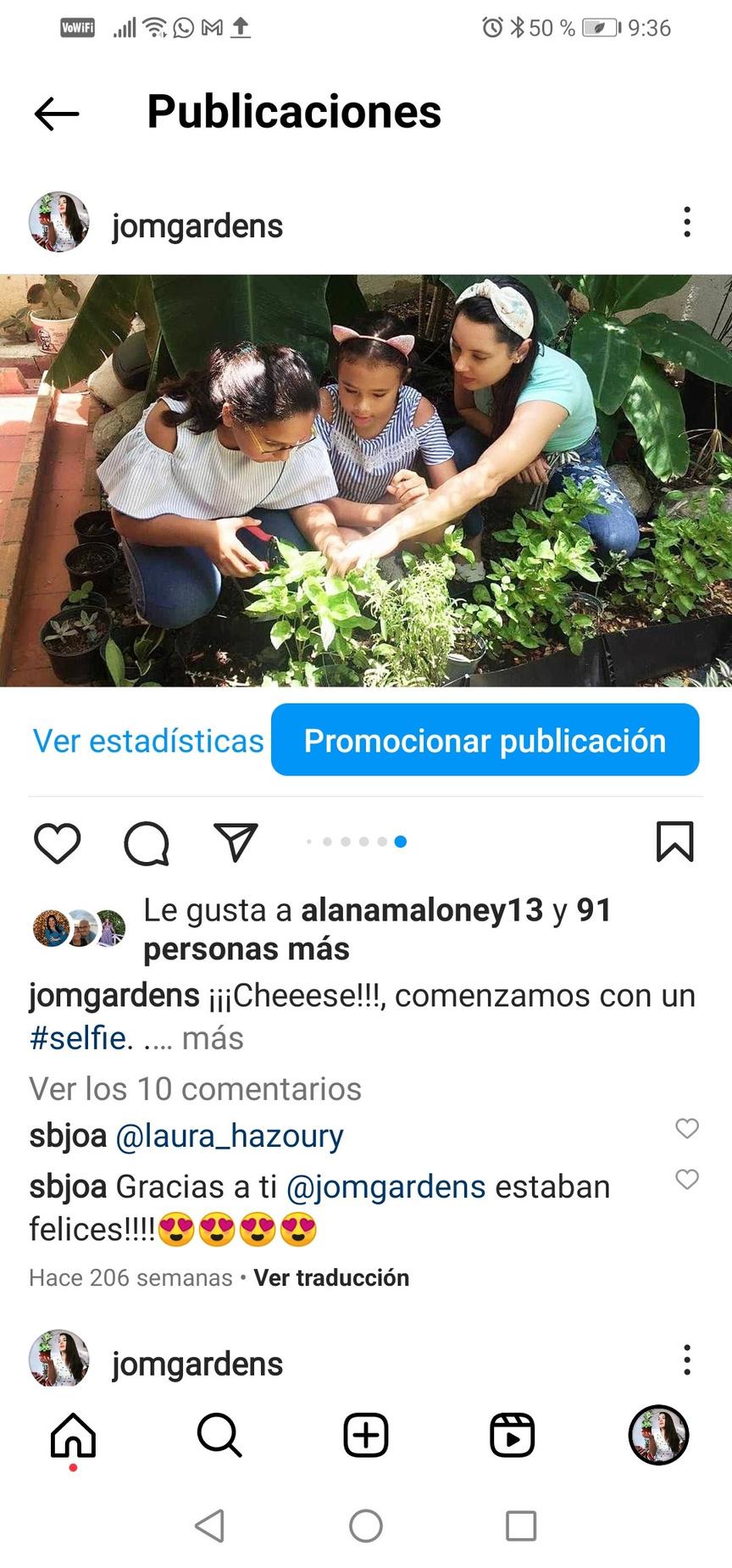This screenshot has height=1568, width=732.
Task: Like sbjoa's 'Gracias a ti' comment
Action: point(687,1179)
